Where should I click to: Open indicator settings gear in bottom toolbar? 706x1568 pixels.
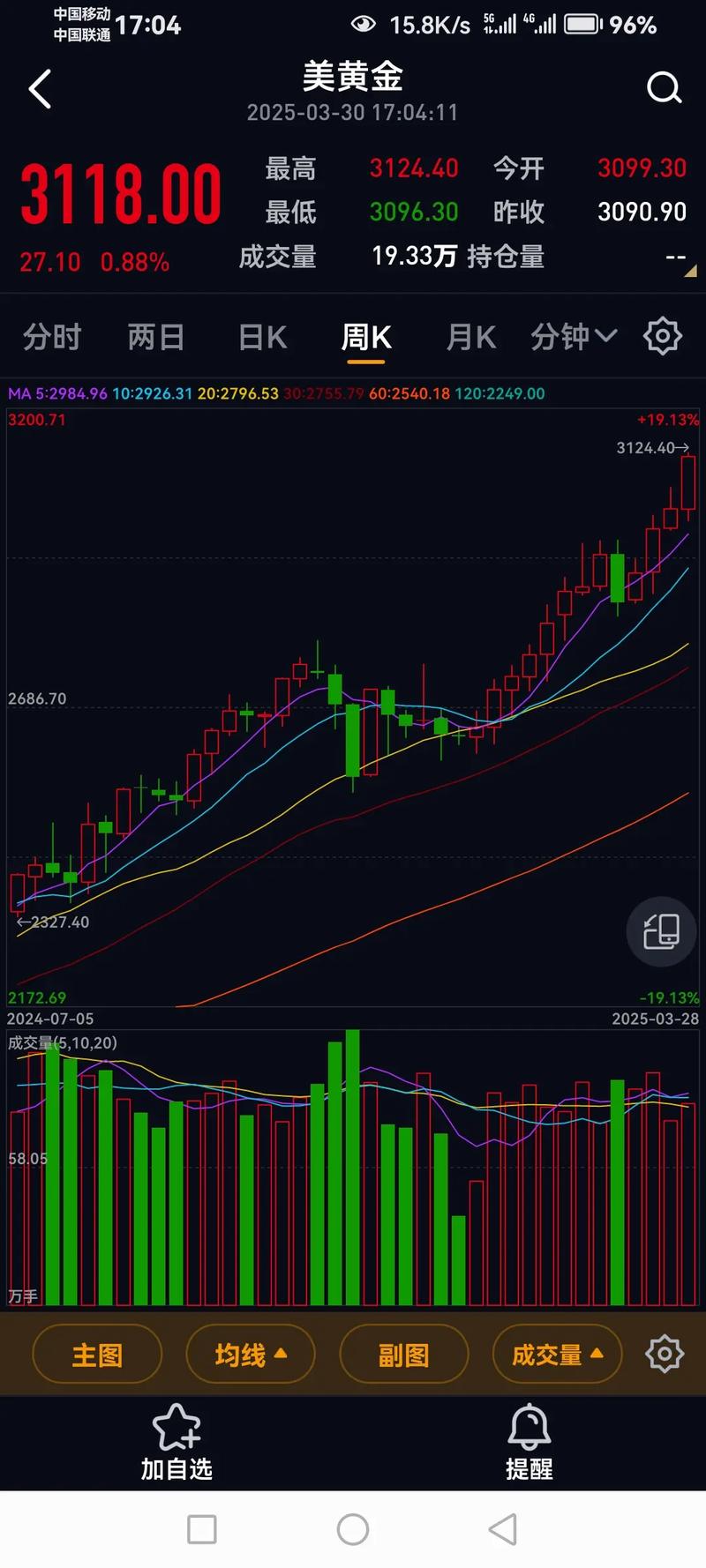[665, 1354]
